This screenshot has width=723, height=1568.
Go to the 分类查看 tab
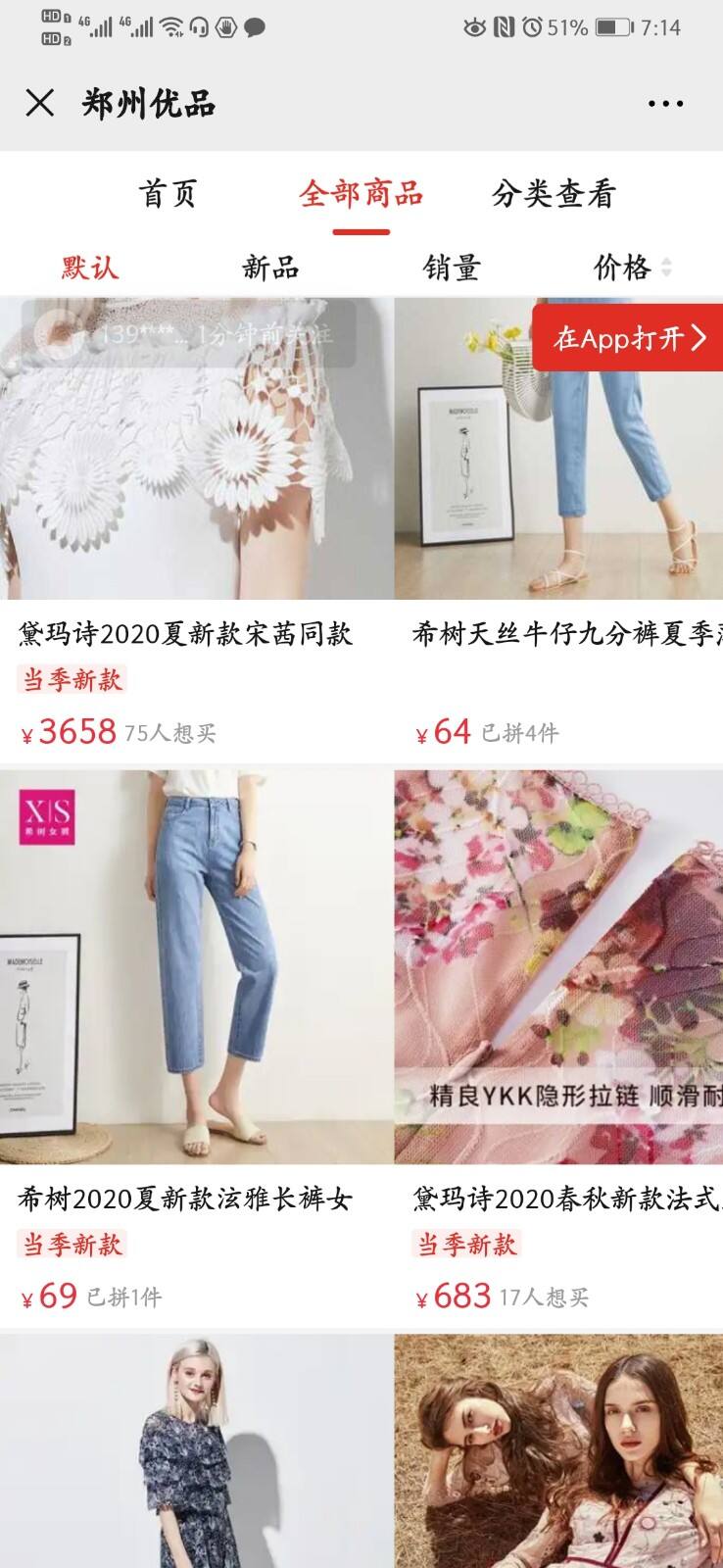pyautogui.click(x=553, y=194)
